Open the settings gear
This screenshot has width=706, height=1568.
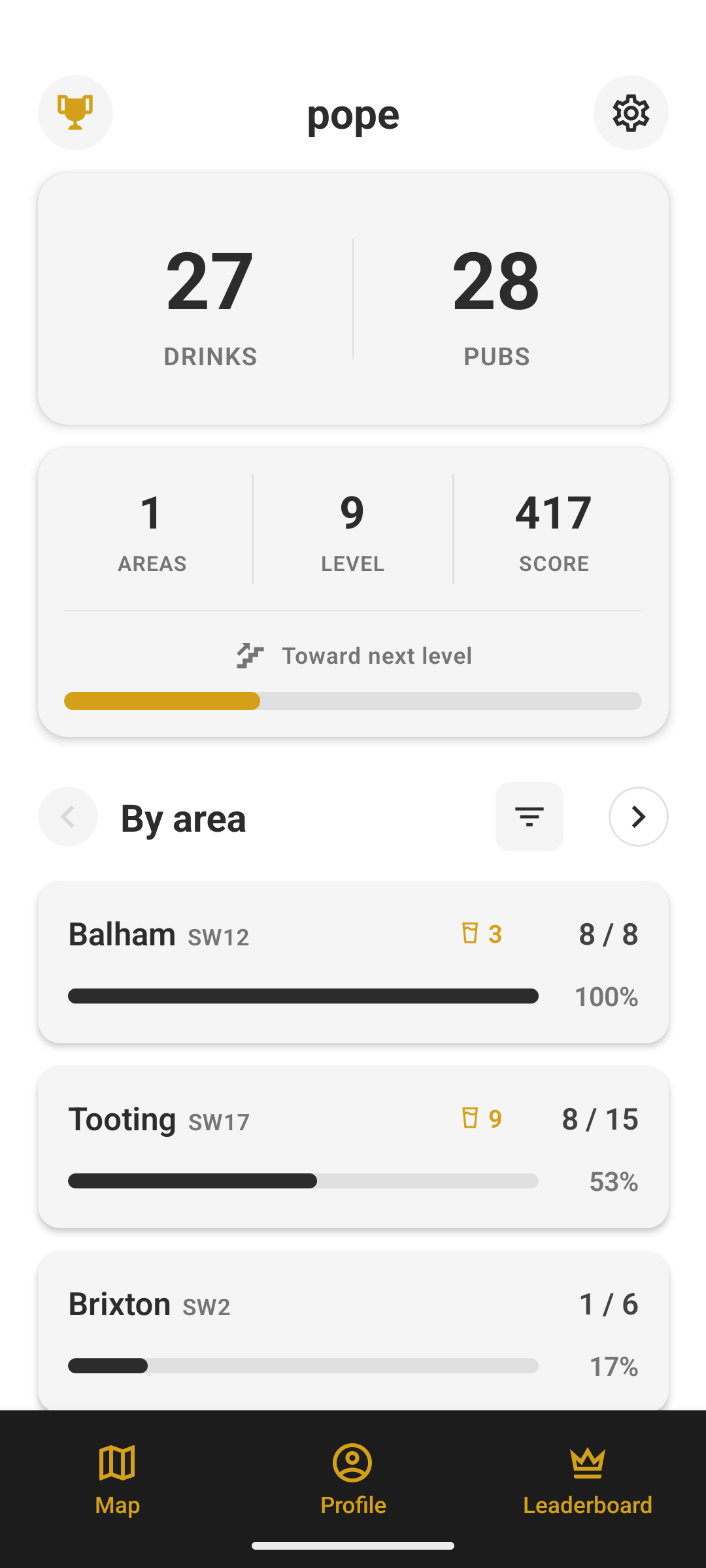click(630, 112)
